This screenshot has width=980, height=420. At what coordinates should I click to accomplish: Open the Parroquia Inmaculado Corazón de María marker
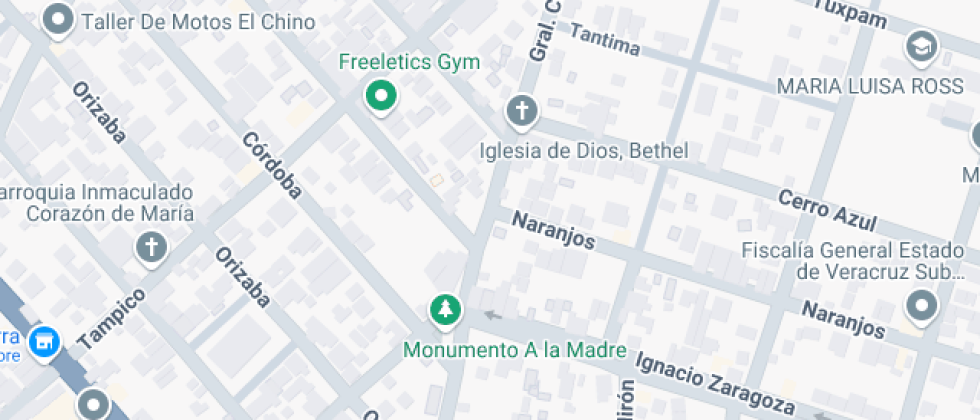[152, 246]
